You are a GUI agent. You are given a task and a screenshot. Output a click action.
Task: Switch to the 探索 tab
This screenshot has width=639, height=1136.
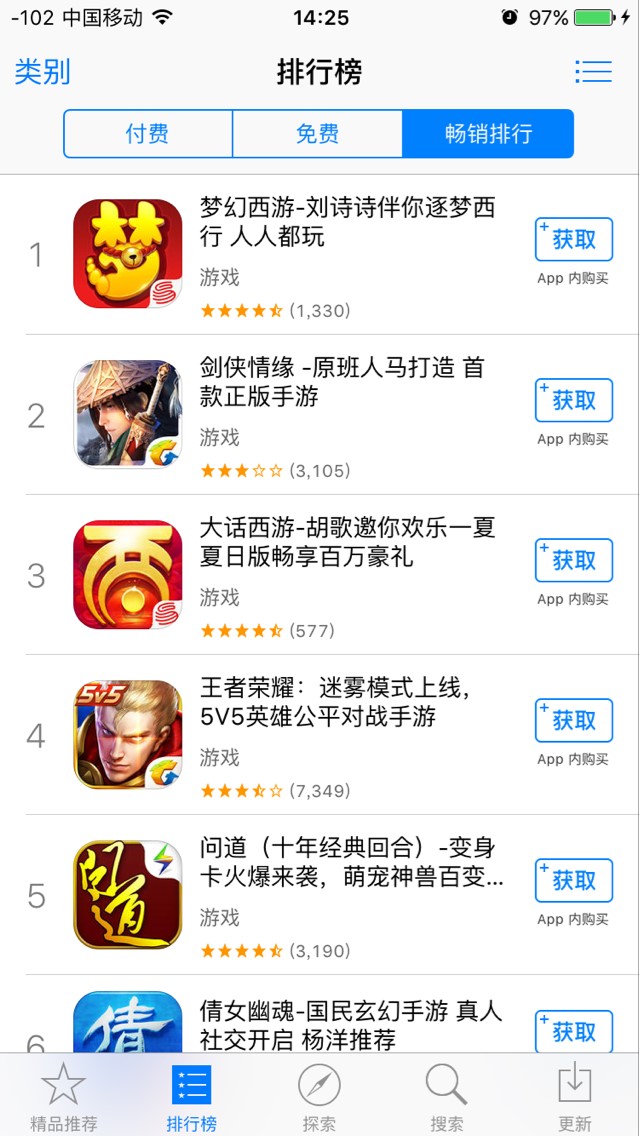(x=319, y=1095)
